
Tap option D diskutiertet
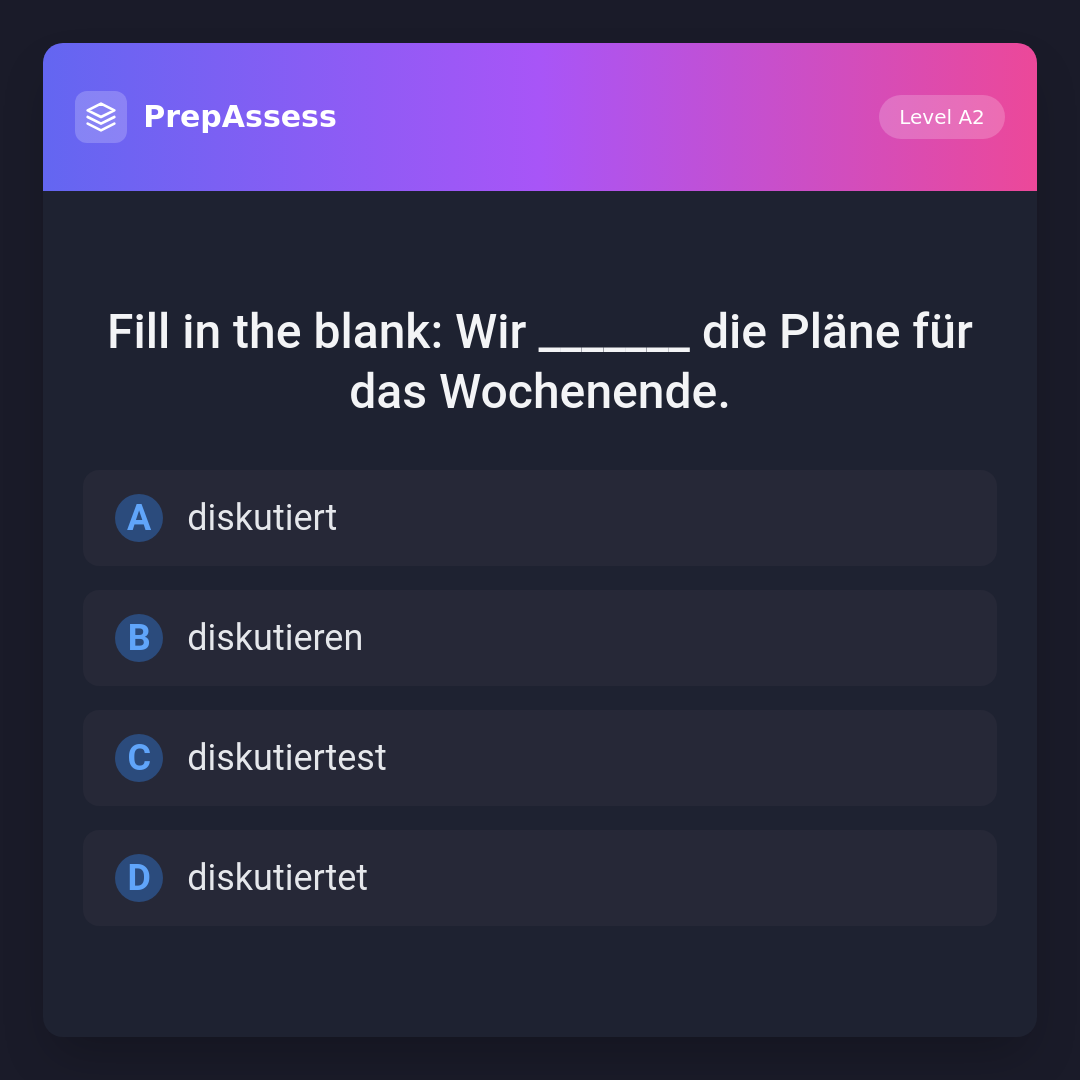(539, 878)
